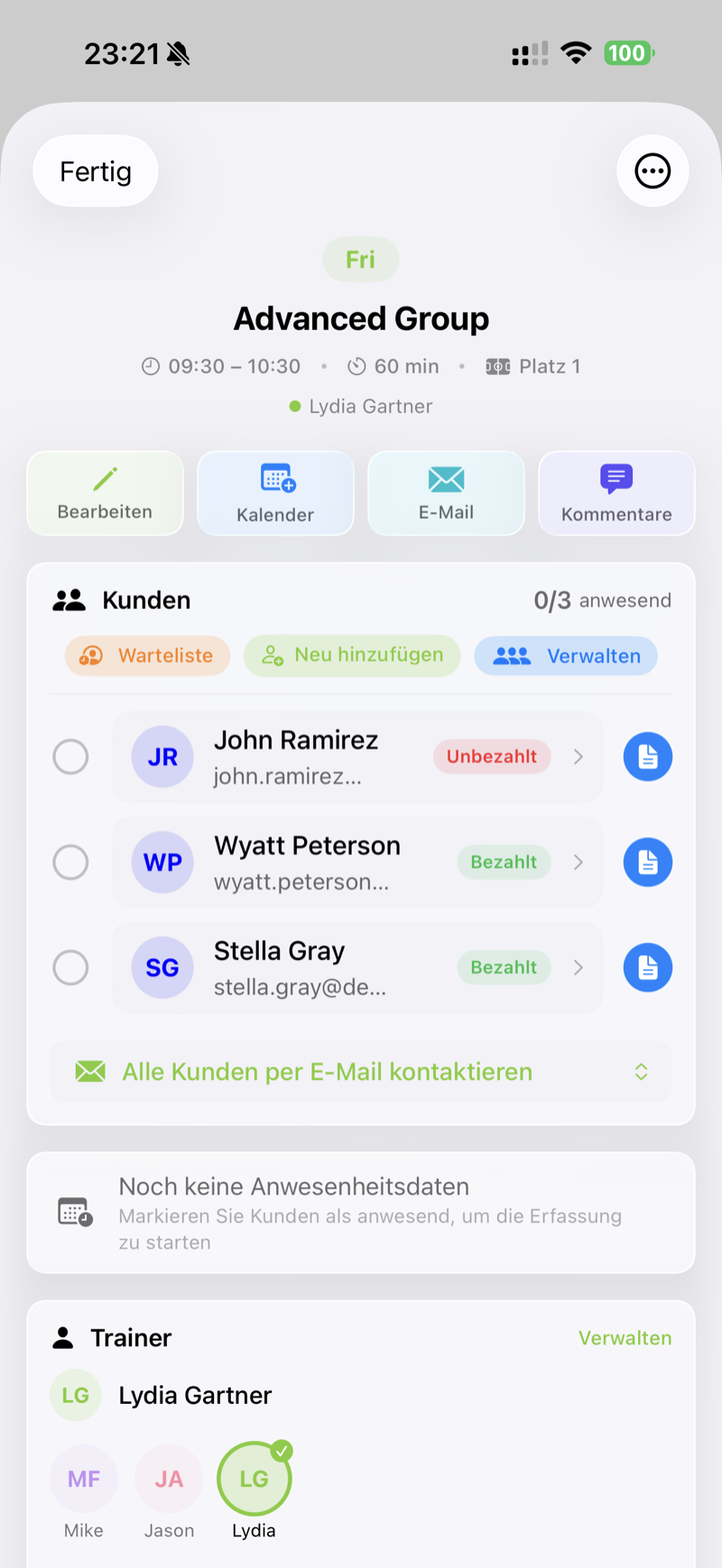Viewport: 722px width, 1568px height.
Task: Tap the blue document icon next to John Ramirez
Action: (647, 756)
